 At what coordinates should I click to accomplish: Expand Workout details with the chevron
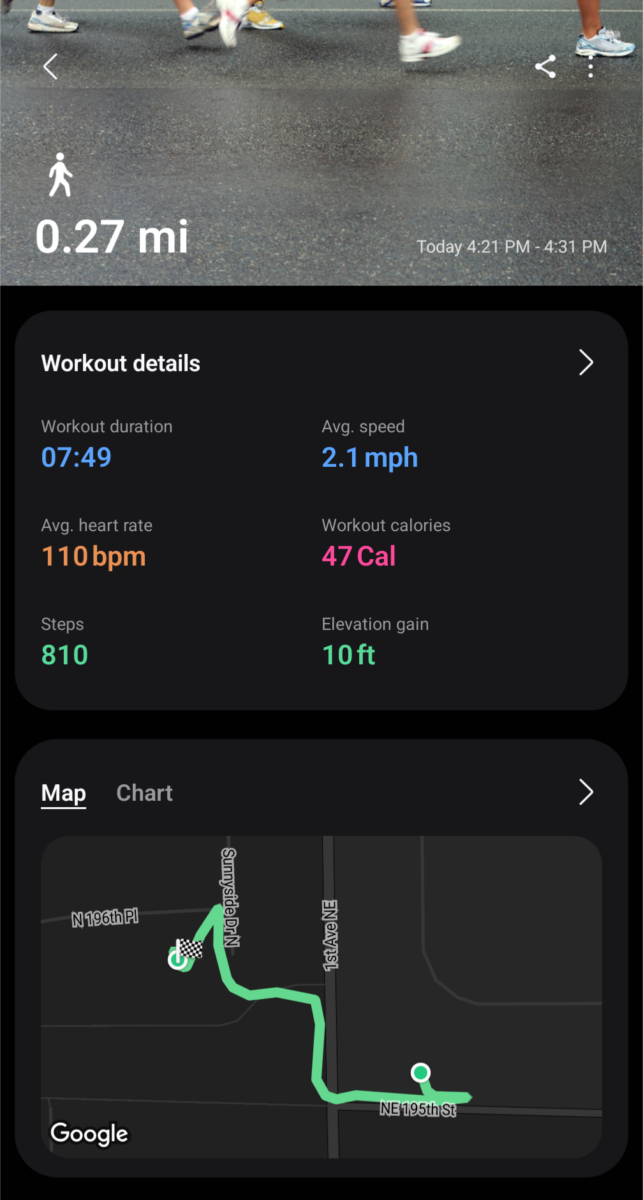click(586, 363)
